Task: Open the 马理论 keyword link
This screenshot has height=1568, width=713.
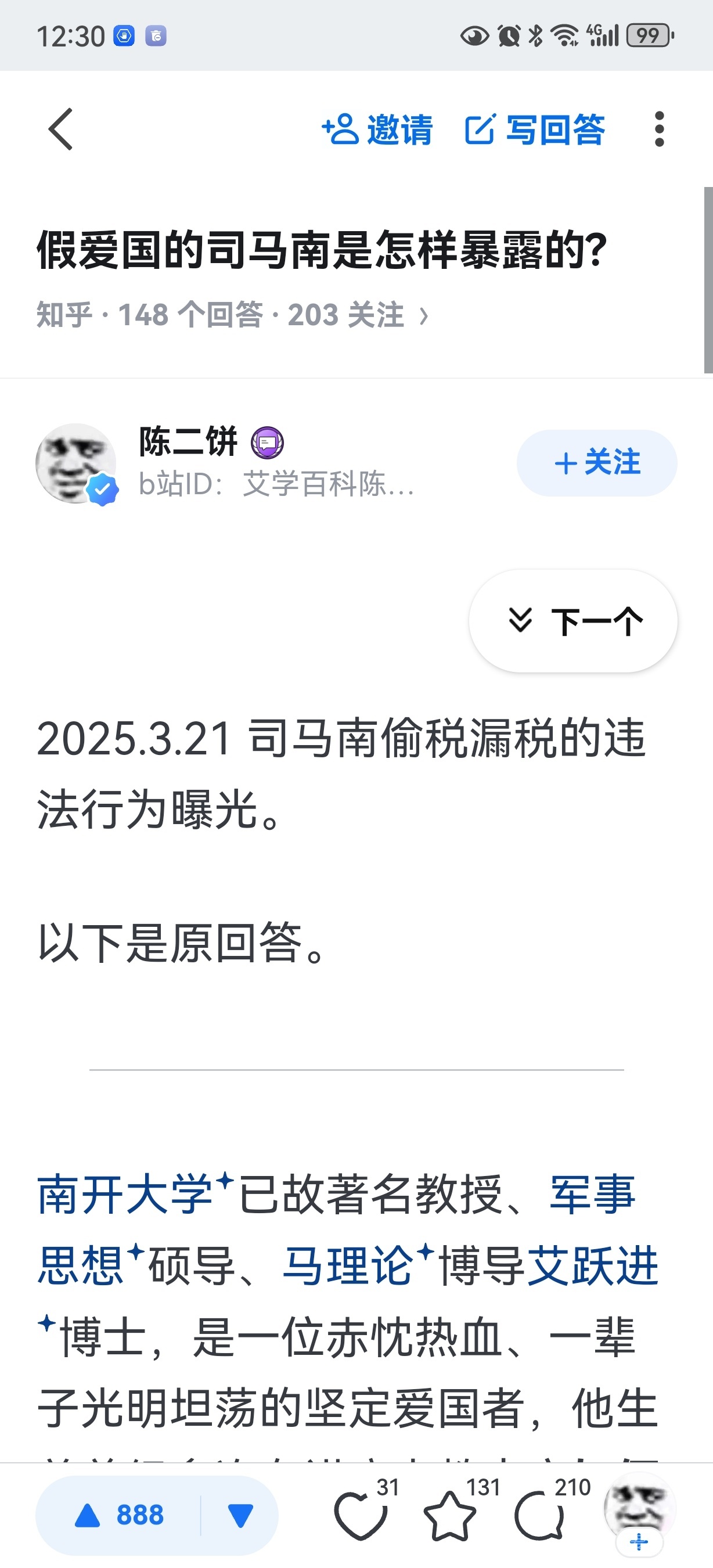Action: click(x=348, y=1265)
